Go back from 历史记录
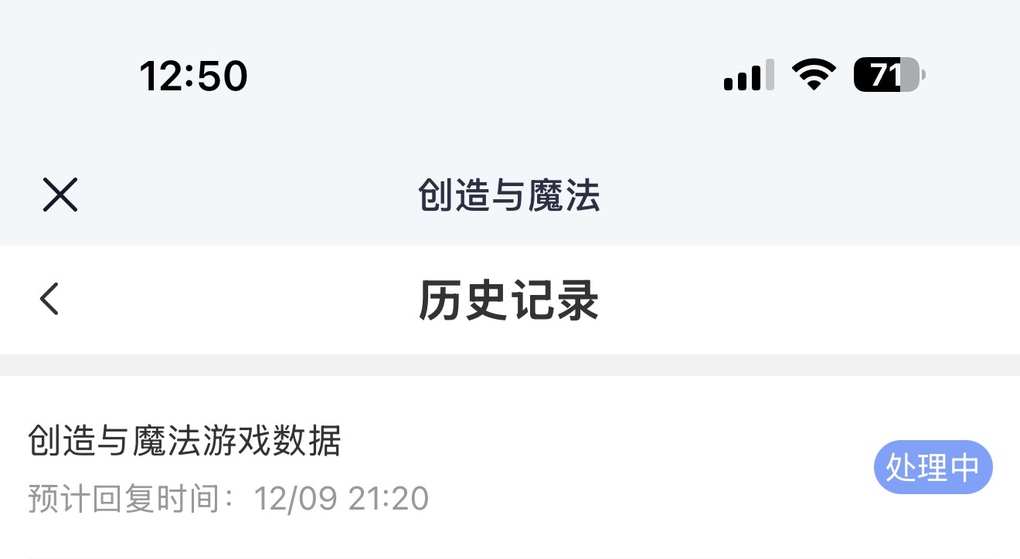Viewport: 1020px width, 559px height. pyautogui.click(x=50, y=299)
